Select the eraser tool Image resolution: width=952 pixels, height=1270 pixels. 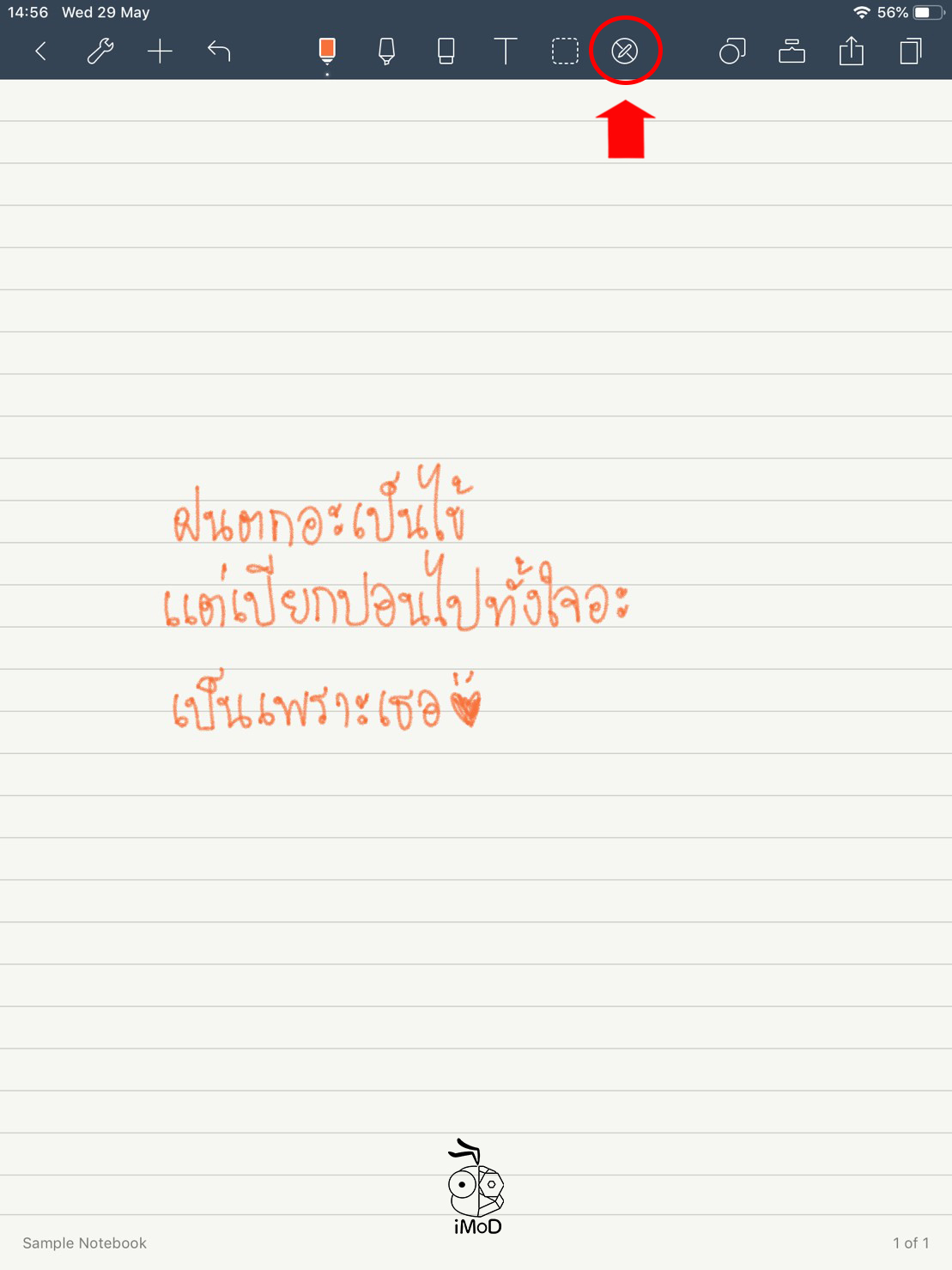446,52
